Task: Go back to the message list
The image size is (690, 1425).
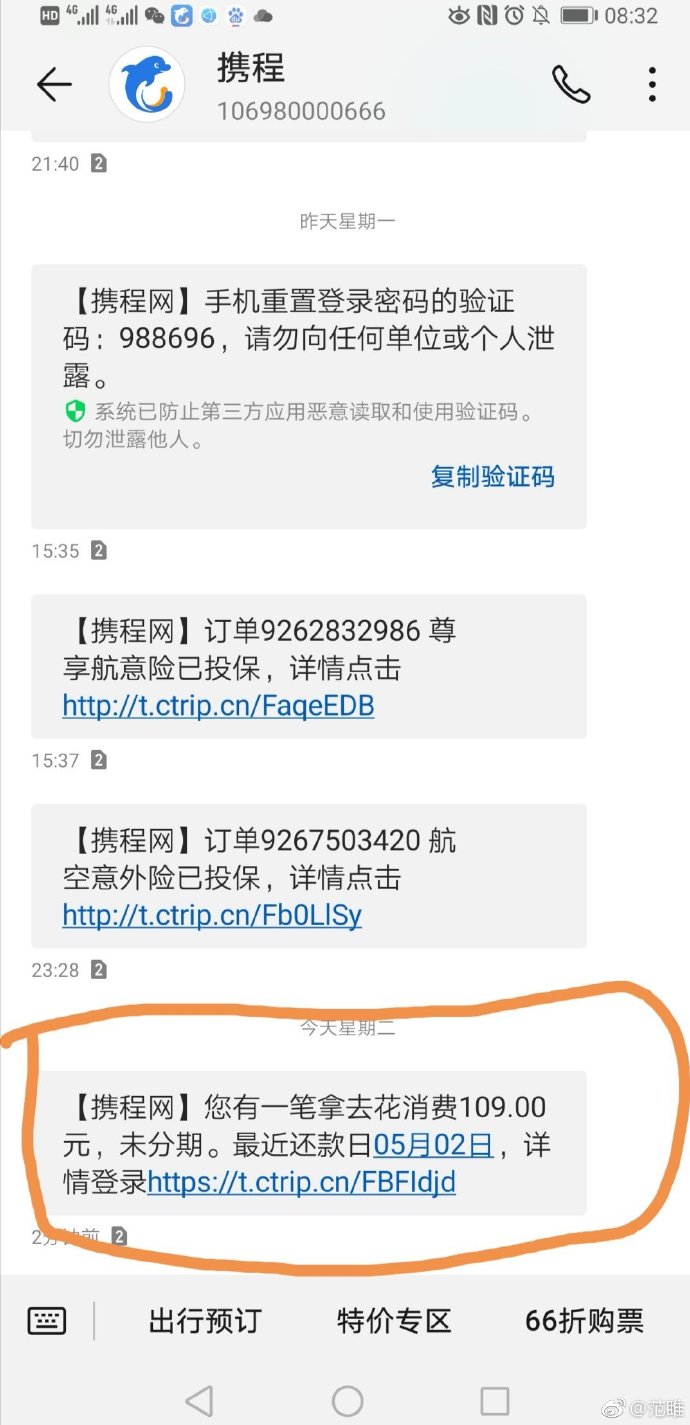Action: [54, 85]
